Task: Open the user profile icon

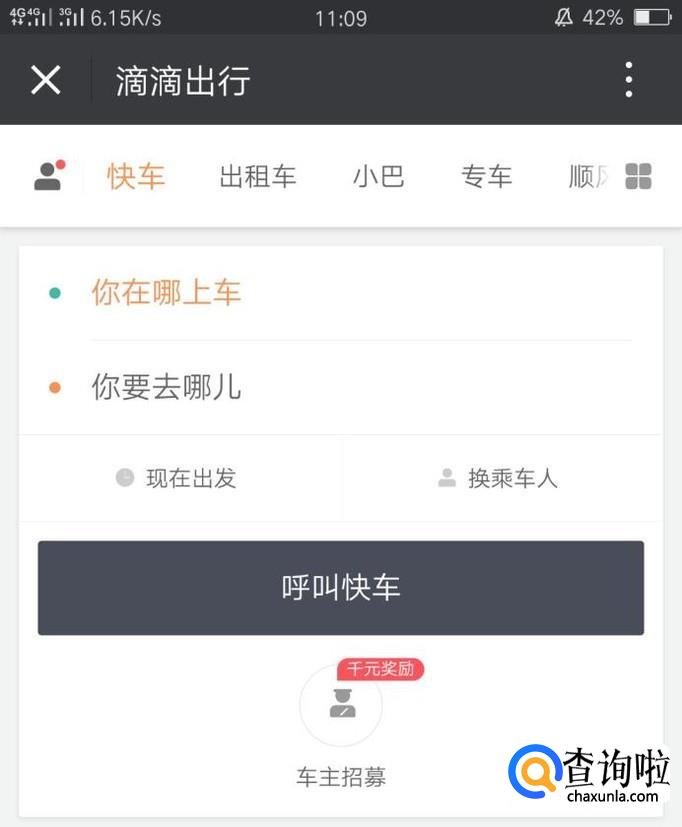Action: (x=48, y=176)
